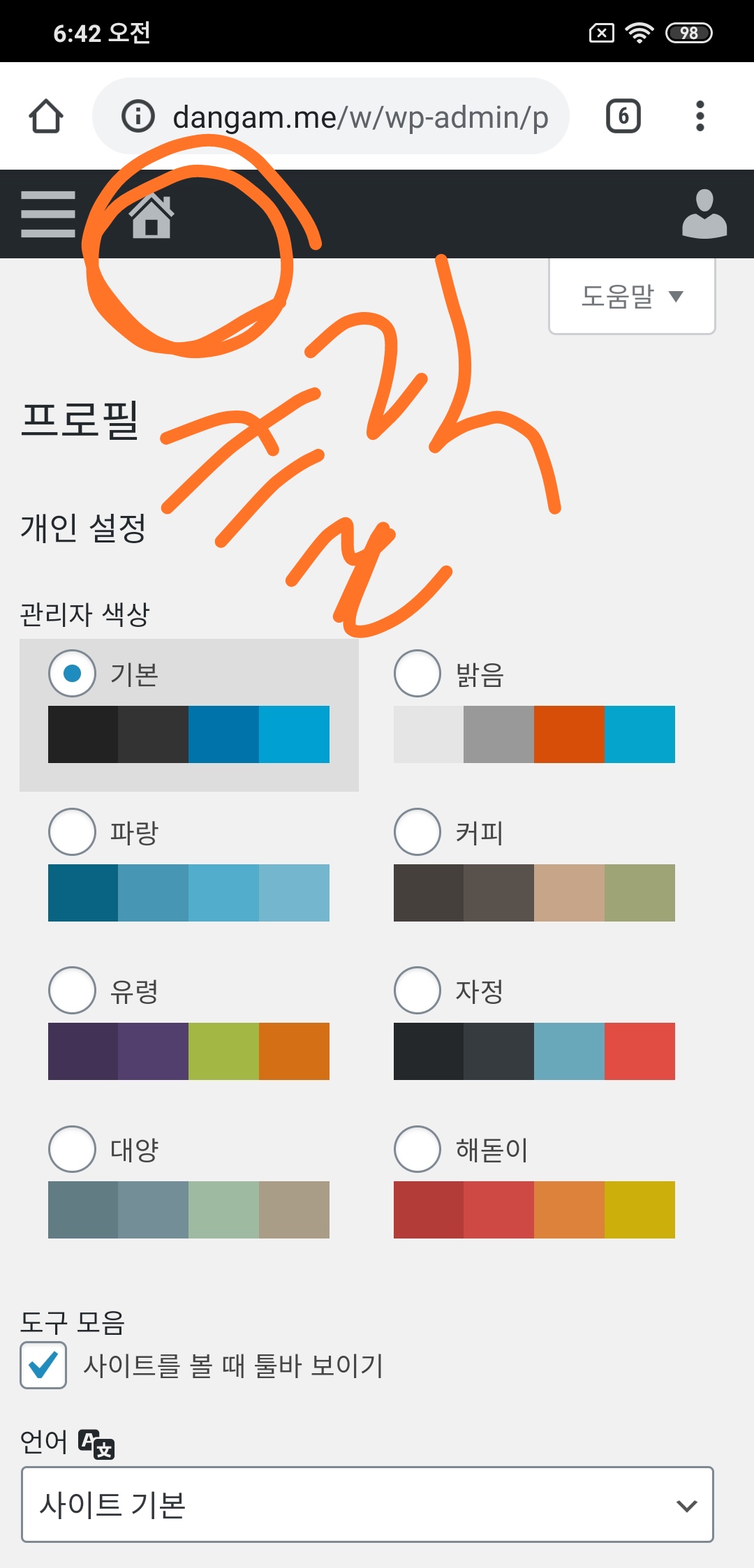Tap the site home icon in admin bar

click(x=151, y=215)
